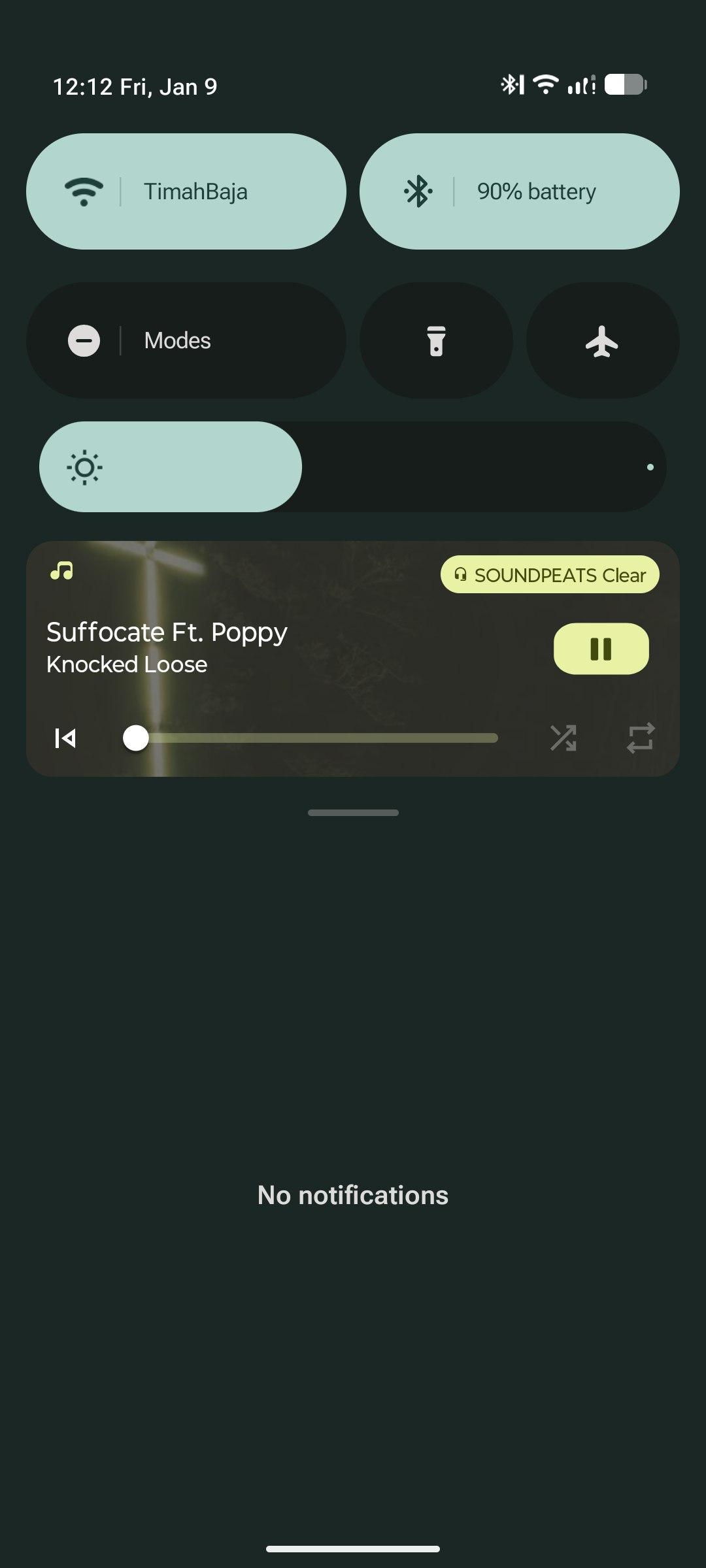Open the music app icon in player
The height and width of the screenshot is (1568, 706).
[x=62, y=572]
